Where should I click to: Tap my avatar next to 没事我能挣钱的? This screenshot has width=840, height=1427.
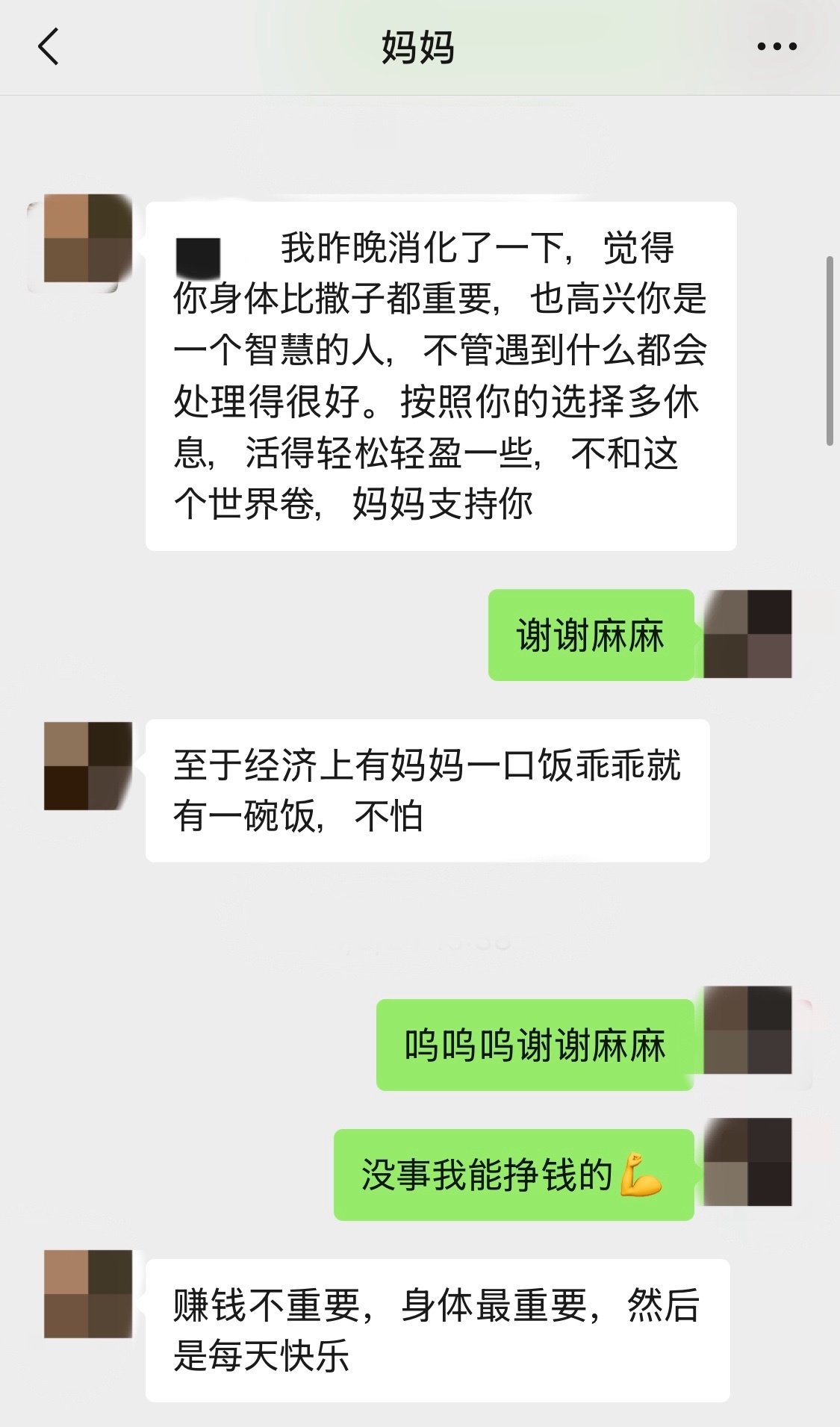click(747, 1162)
